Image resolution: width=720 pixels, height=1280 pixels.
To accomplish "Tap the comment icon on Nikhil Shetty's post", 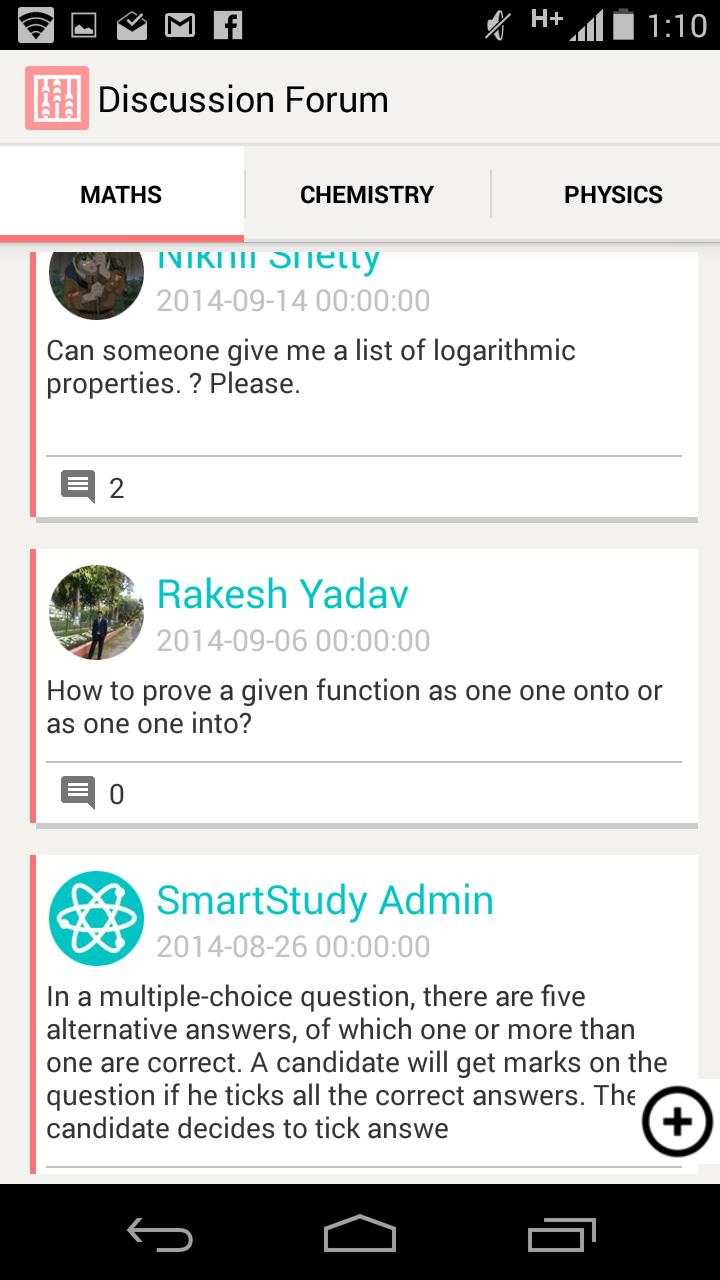I will 77,487.
